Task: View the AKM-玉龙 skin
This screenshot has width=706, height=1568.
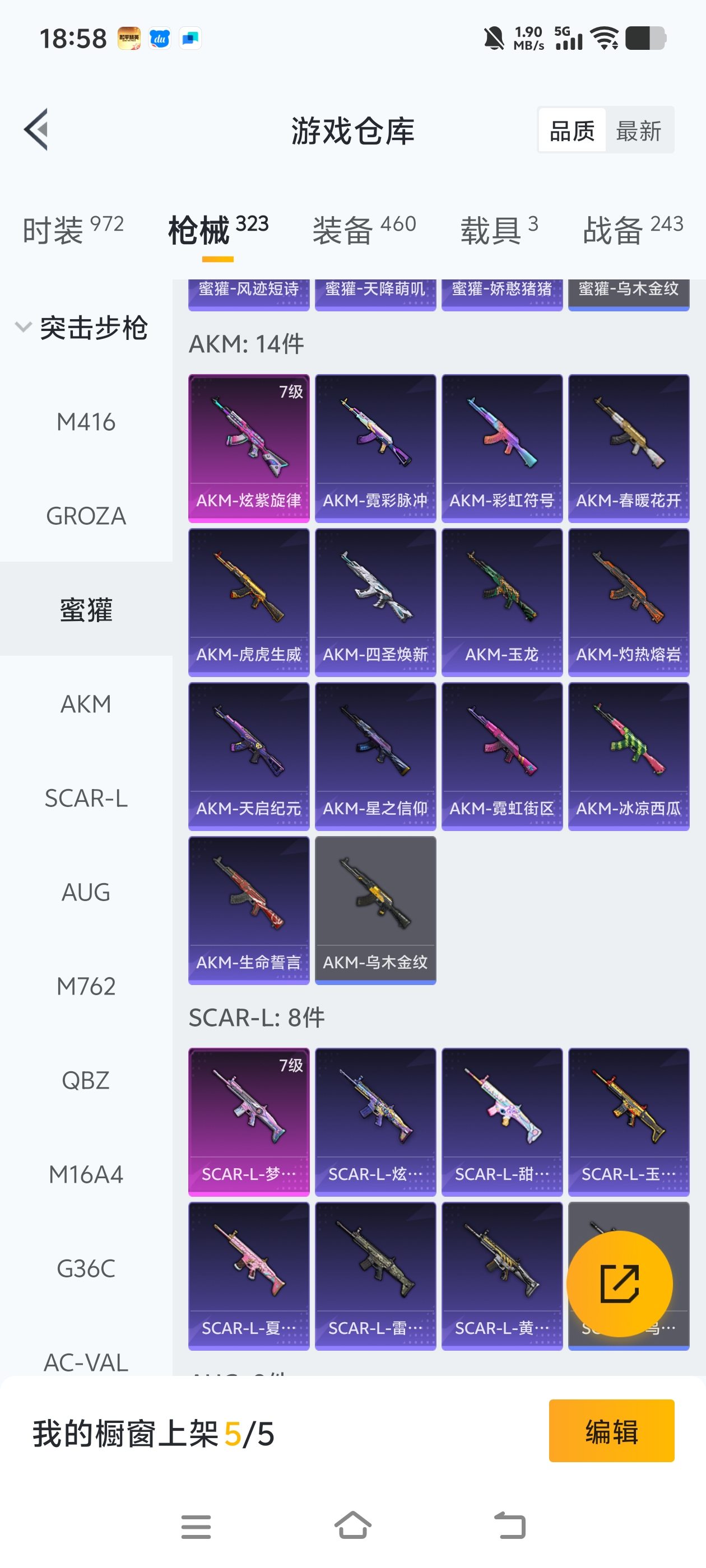Action: (x=501, y=602)
